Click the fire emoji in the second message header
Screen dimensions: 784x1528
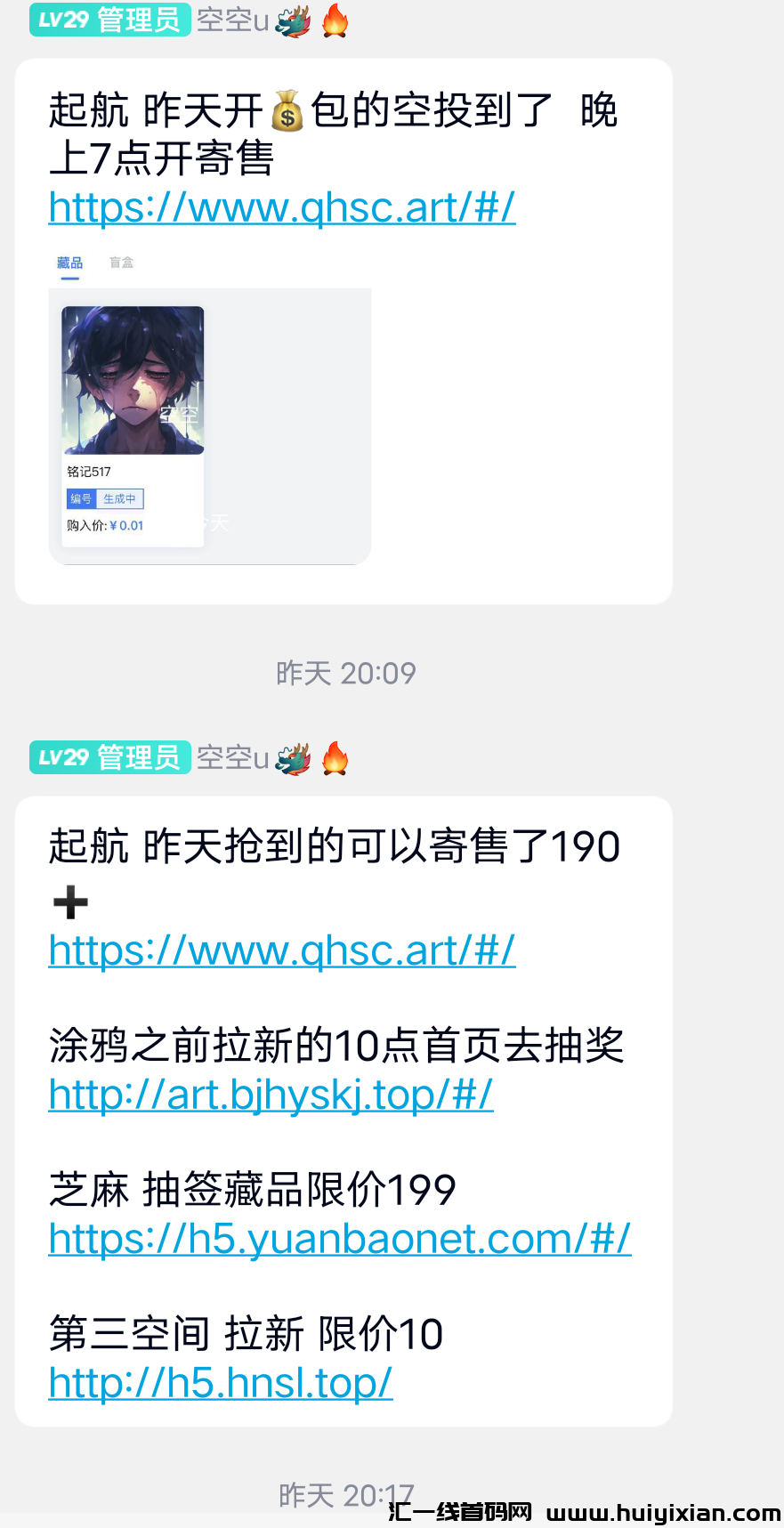point(334,757)
